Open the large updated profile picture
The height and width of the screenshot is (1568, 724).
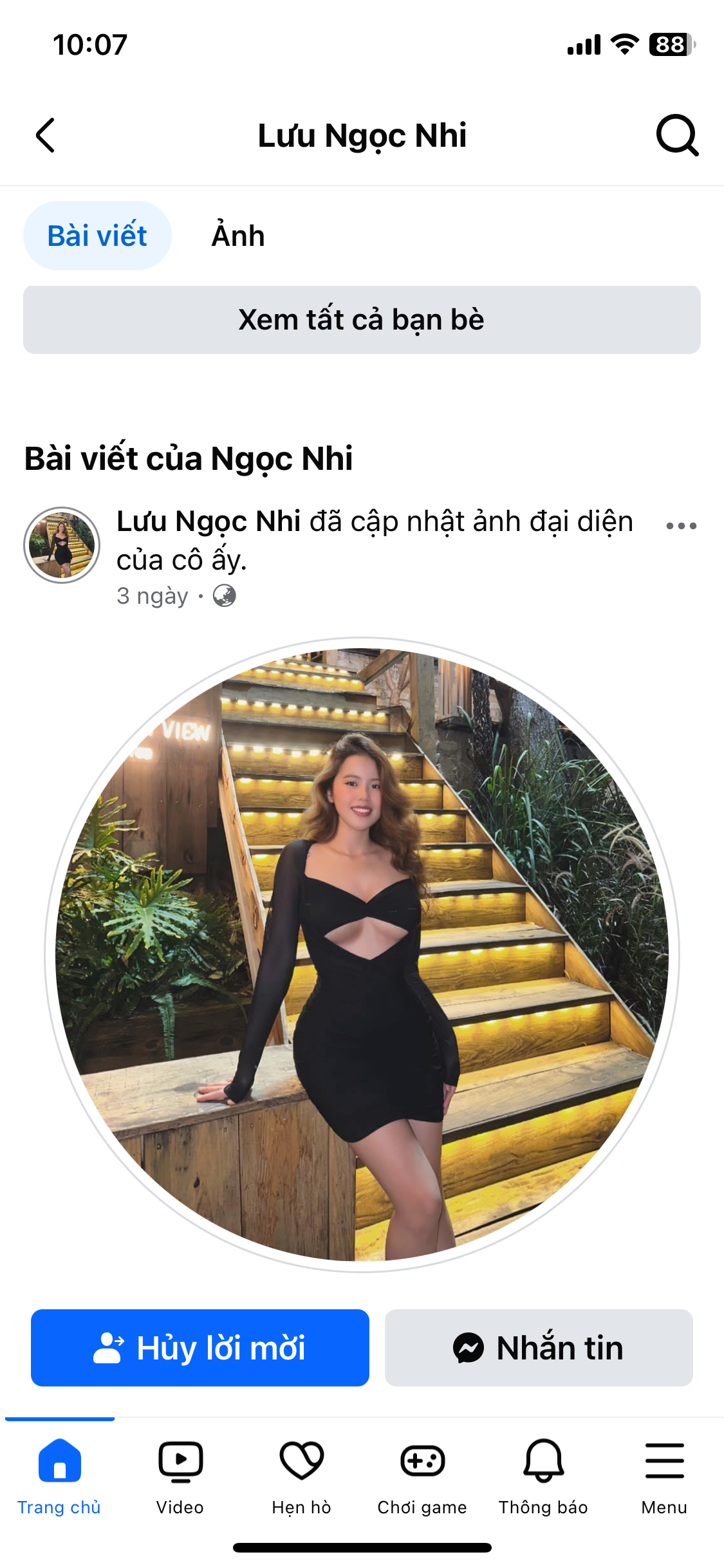(362, 954)
